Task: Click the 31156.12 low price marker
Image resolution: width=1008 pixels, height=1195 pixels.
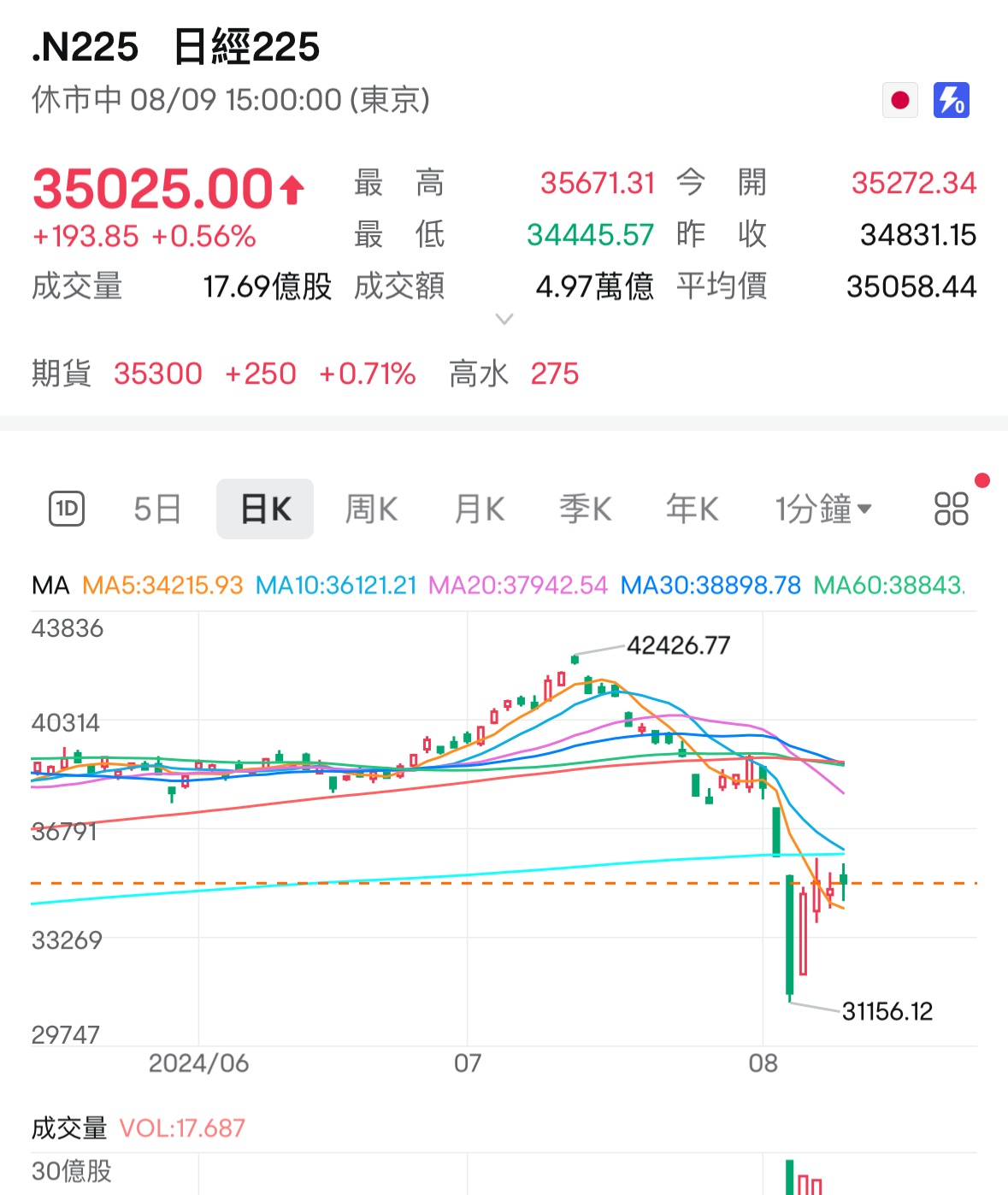Action: point(887,1012)
